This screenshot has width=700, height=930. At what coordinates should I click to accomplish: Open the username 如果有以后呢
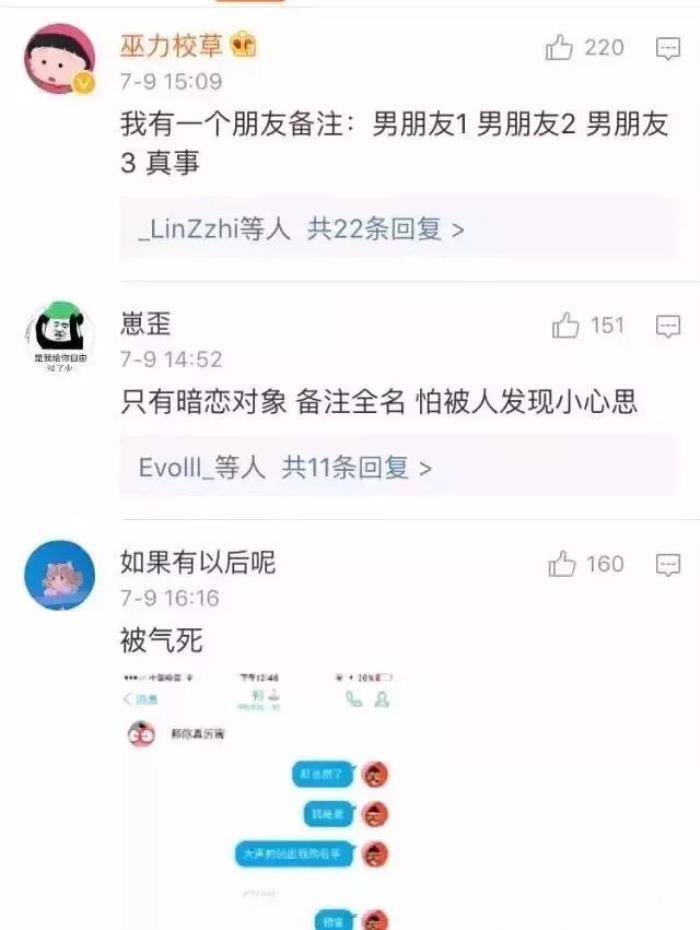[x=197, y=563]
